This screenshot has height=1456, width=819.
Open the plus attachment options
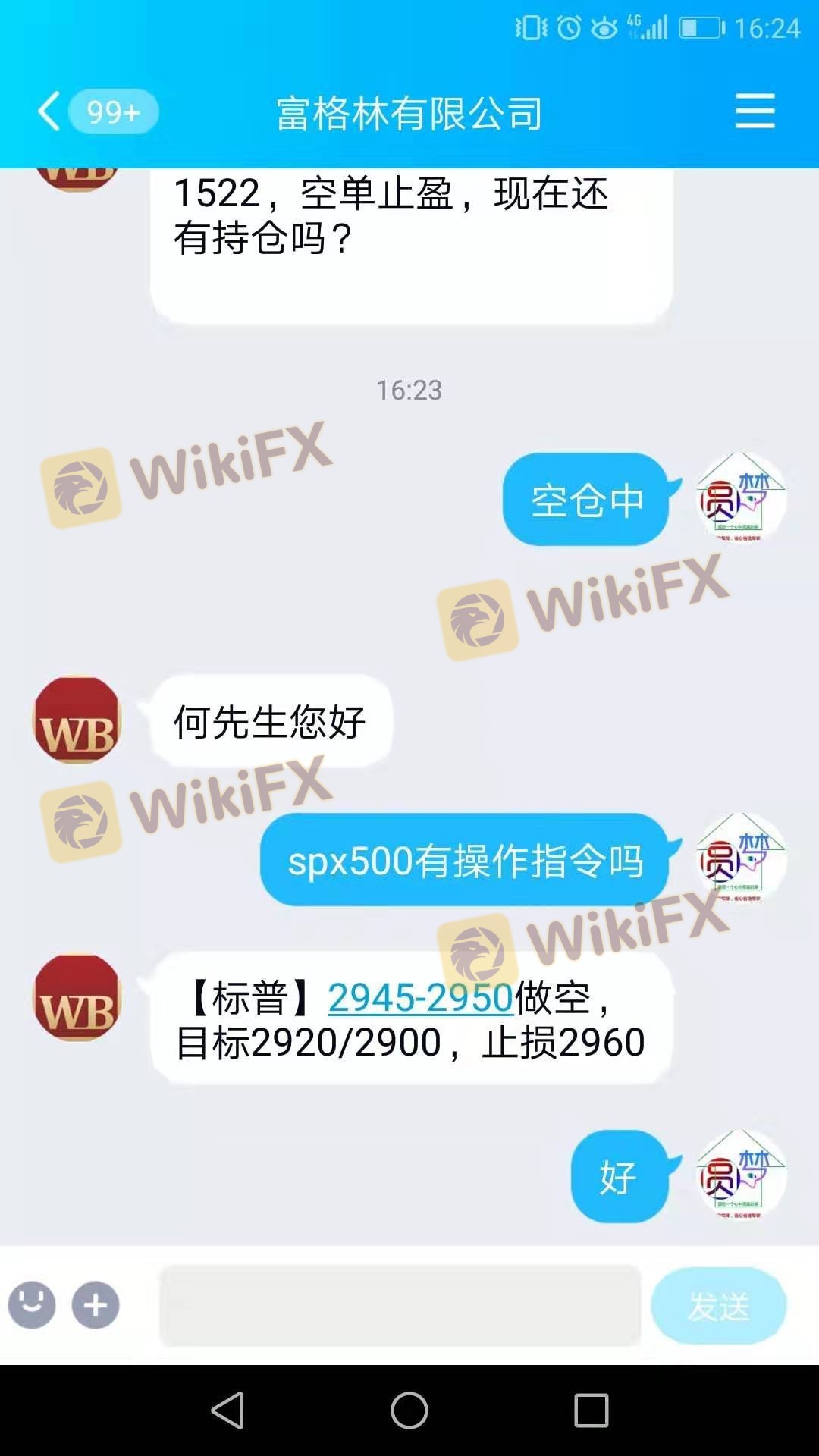tap(96, 1305)
